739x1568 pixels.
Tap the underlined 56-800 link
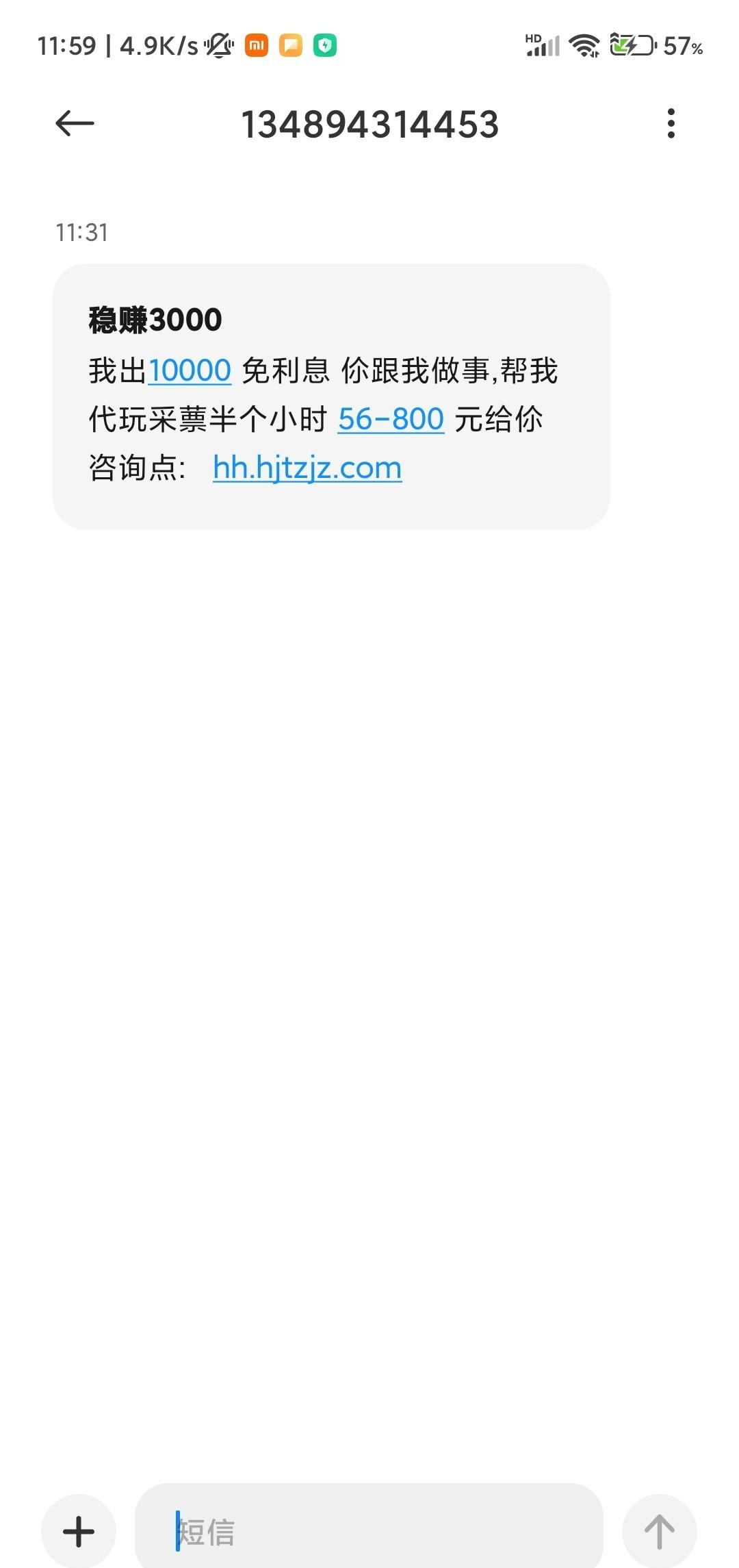[x=391, y=419]
